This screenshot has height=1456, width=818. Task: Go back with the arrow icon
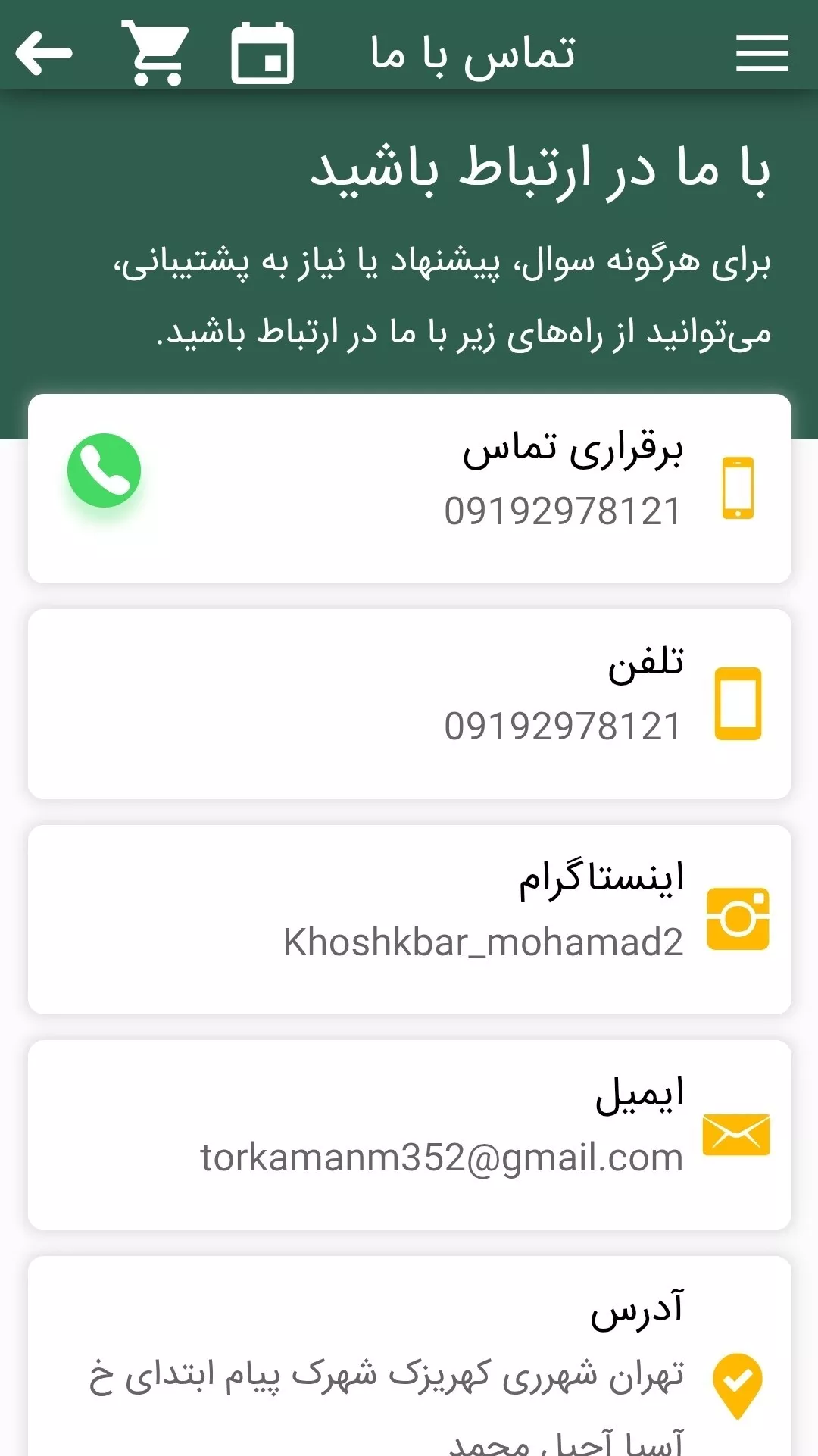pos(44,53)
